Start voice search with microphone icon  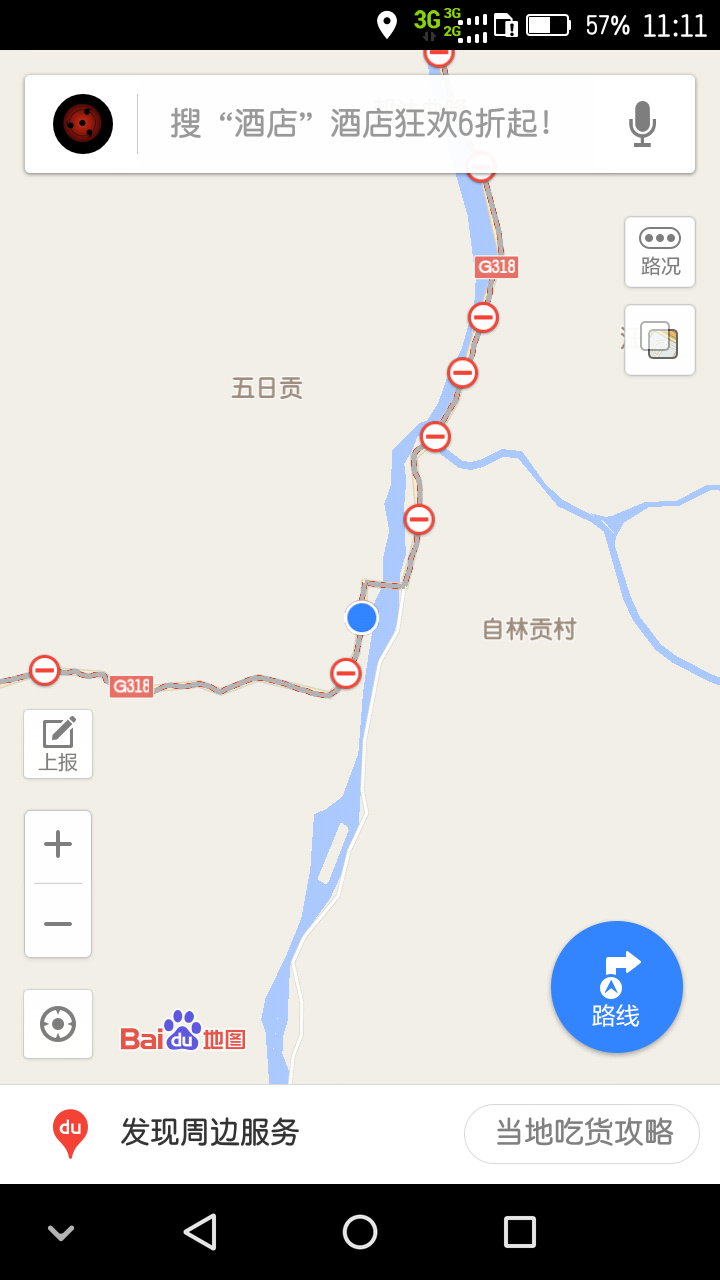(x=642, y=124)
